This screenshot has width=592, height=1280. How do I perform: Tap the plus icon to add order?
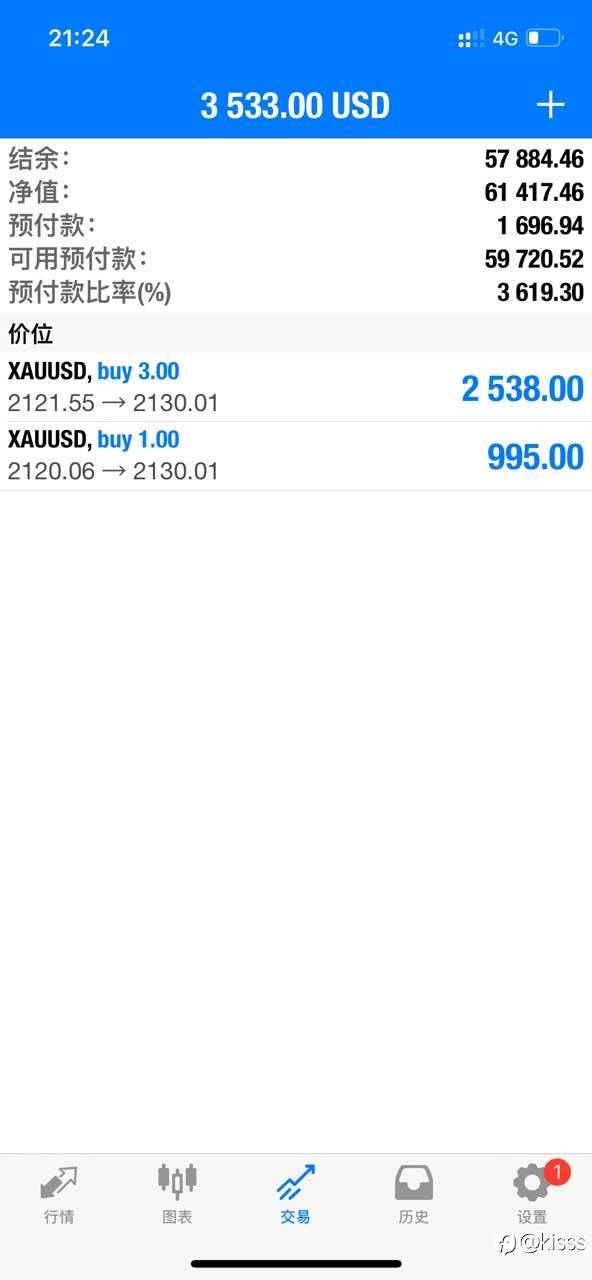click(551, 104)
